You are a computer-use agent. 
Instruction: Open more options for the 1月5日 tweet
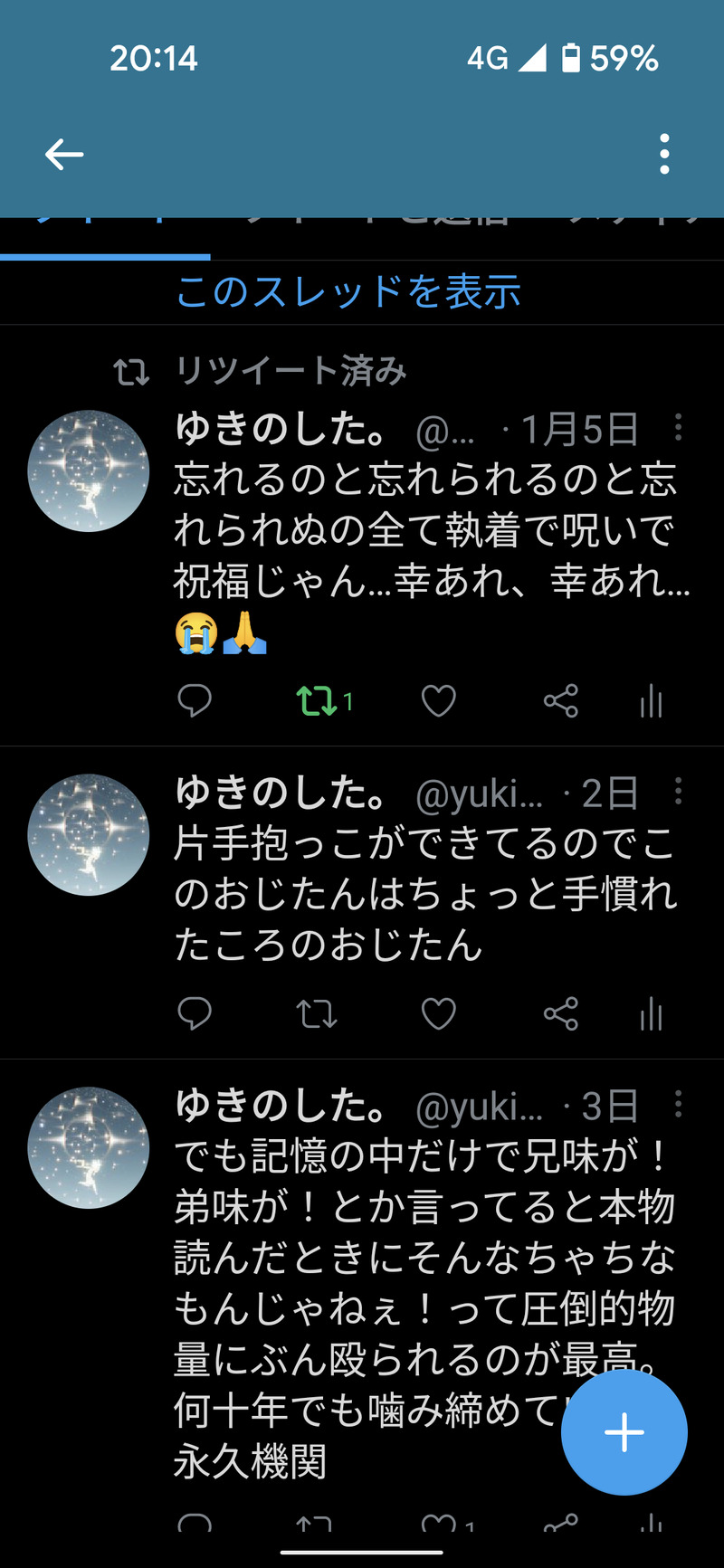pyautogui.click(x=678, y=427)
